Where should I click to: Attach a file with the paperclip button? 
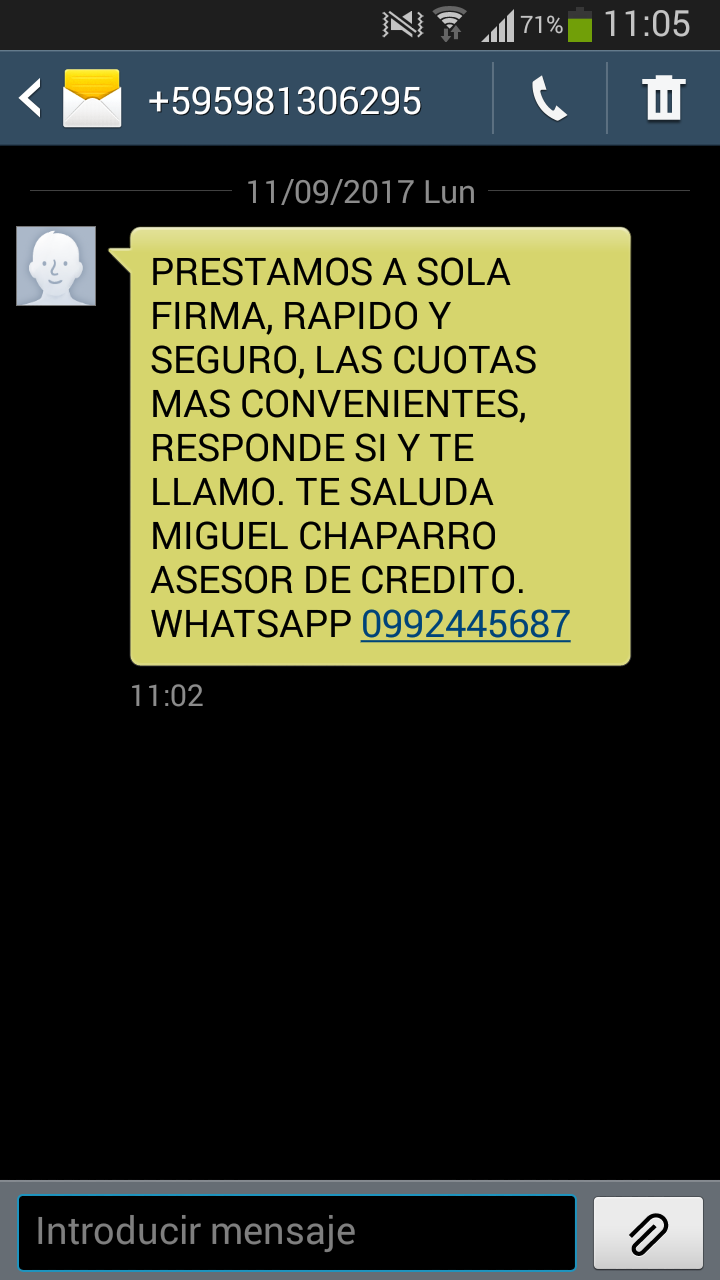pyautogui.click(x=648, y=1231)
